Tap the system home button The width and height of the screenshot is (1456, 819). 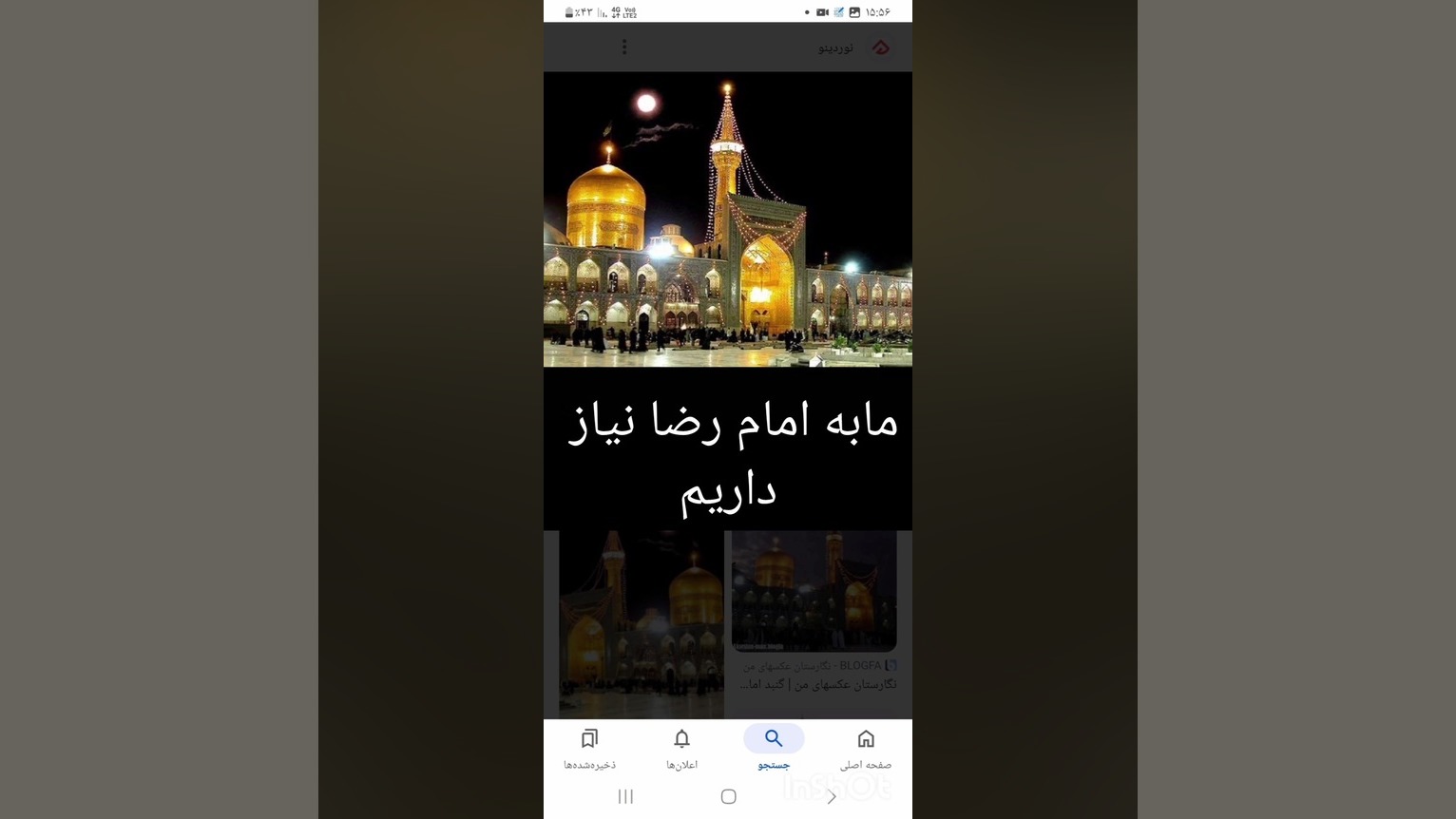(x=728, y=796)
